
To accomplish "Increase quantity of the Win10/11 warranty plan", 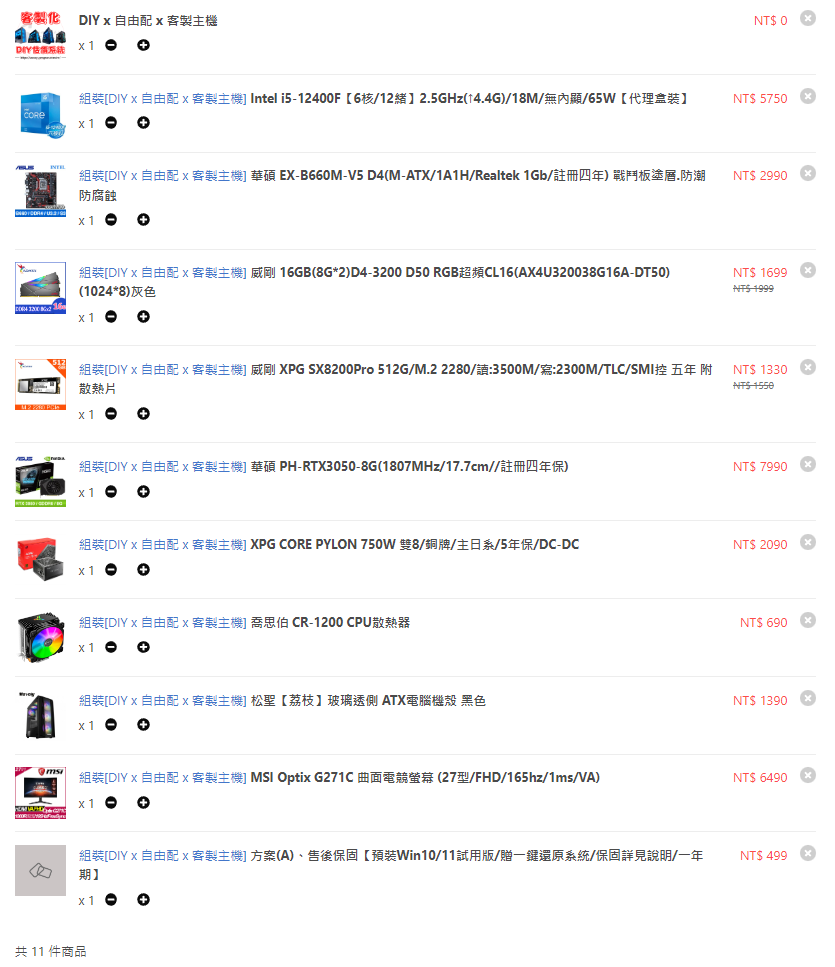I will coord(143,900).
